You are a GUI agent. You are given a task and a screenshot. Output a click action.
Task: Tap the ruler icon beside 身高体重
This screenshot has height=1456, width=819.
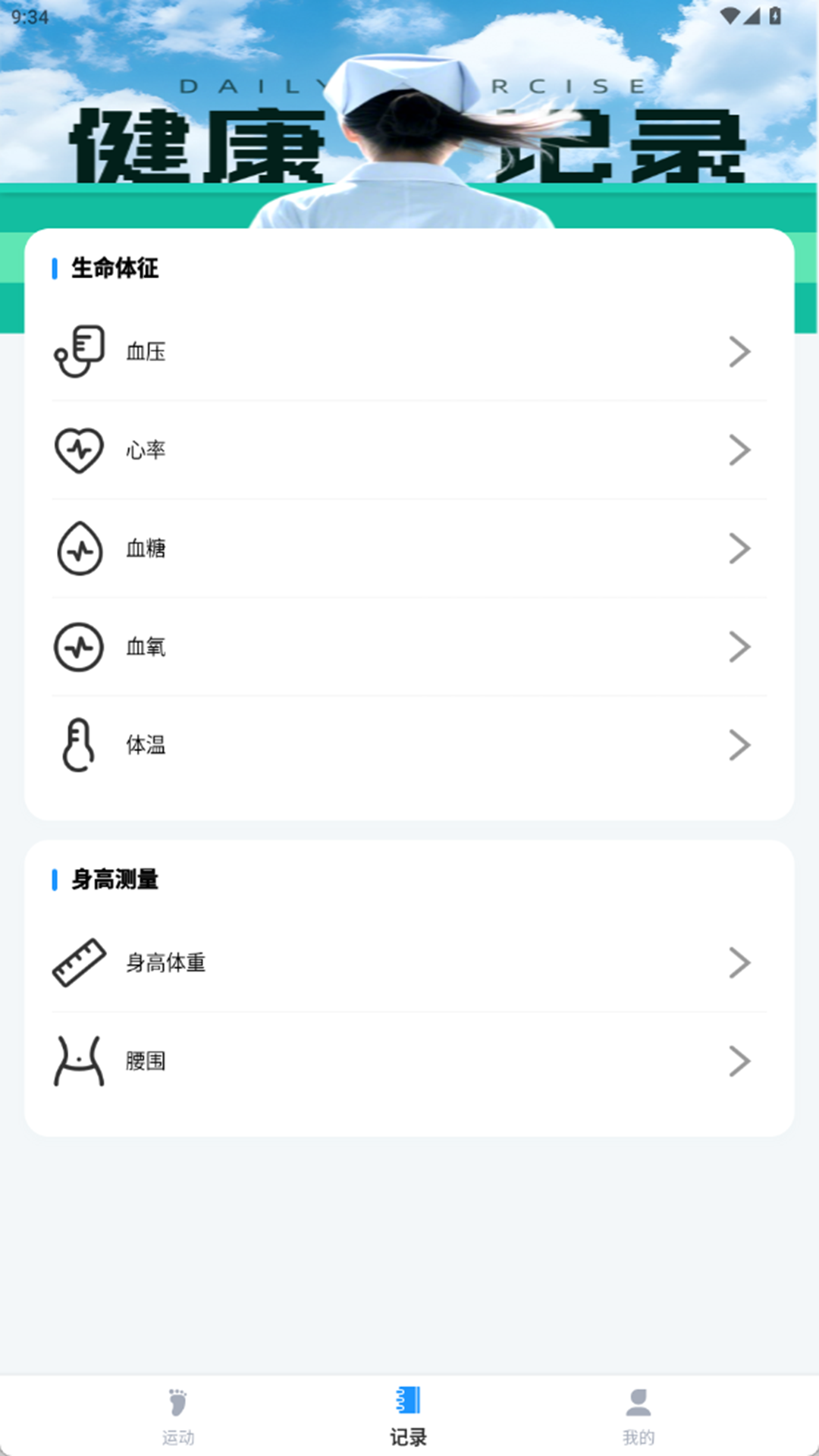coord(78,962)
